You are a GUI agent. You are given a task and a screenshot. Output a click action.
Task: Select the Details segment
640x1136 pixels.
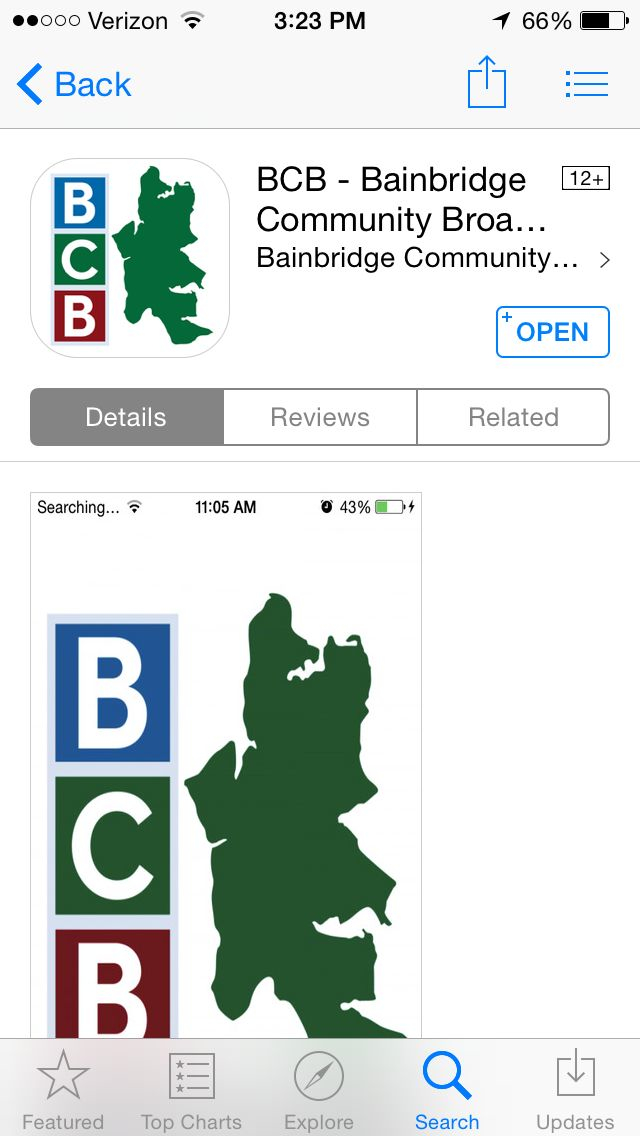coord(127,417)
